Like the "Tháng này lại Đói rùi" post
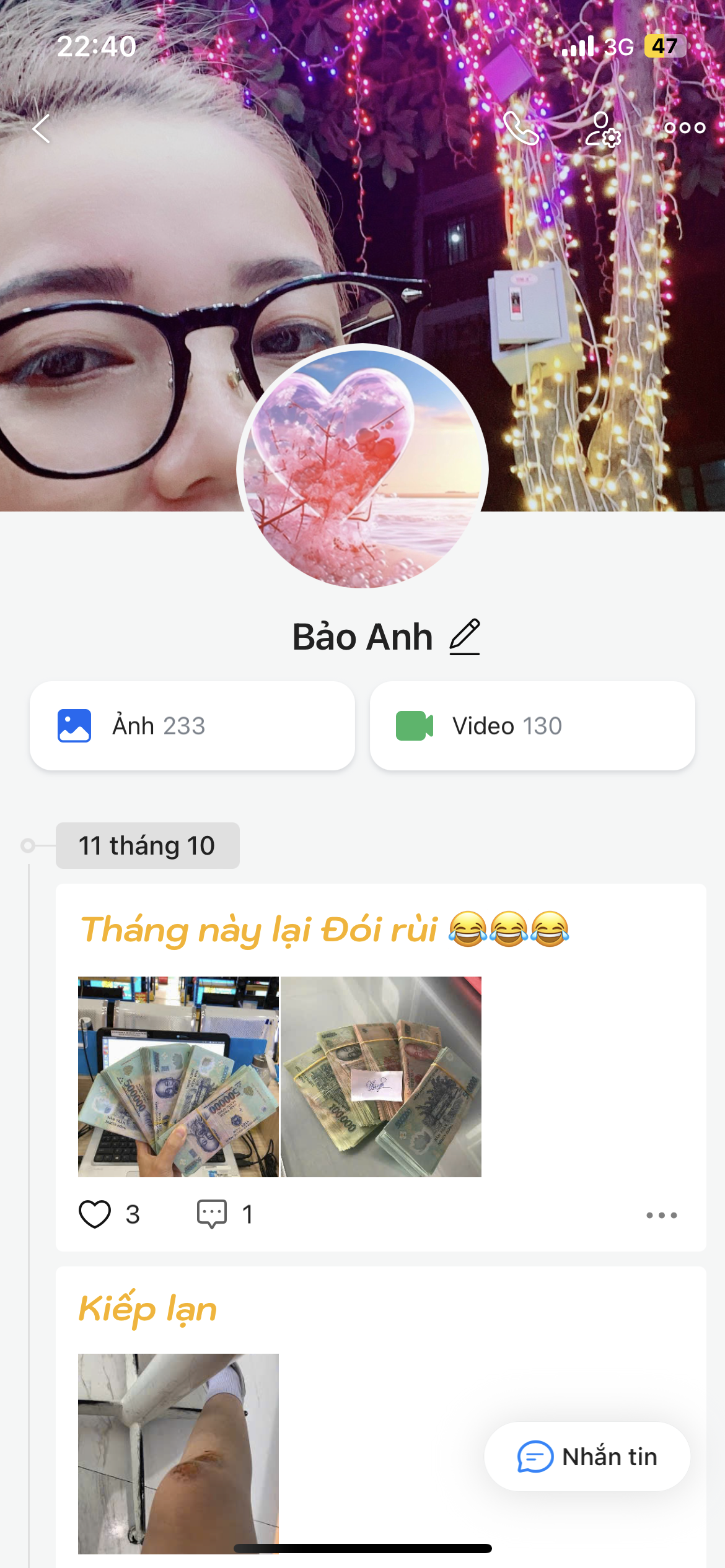The width and height of the screenshot is (725, 1568). [x=95, y=1214]
